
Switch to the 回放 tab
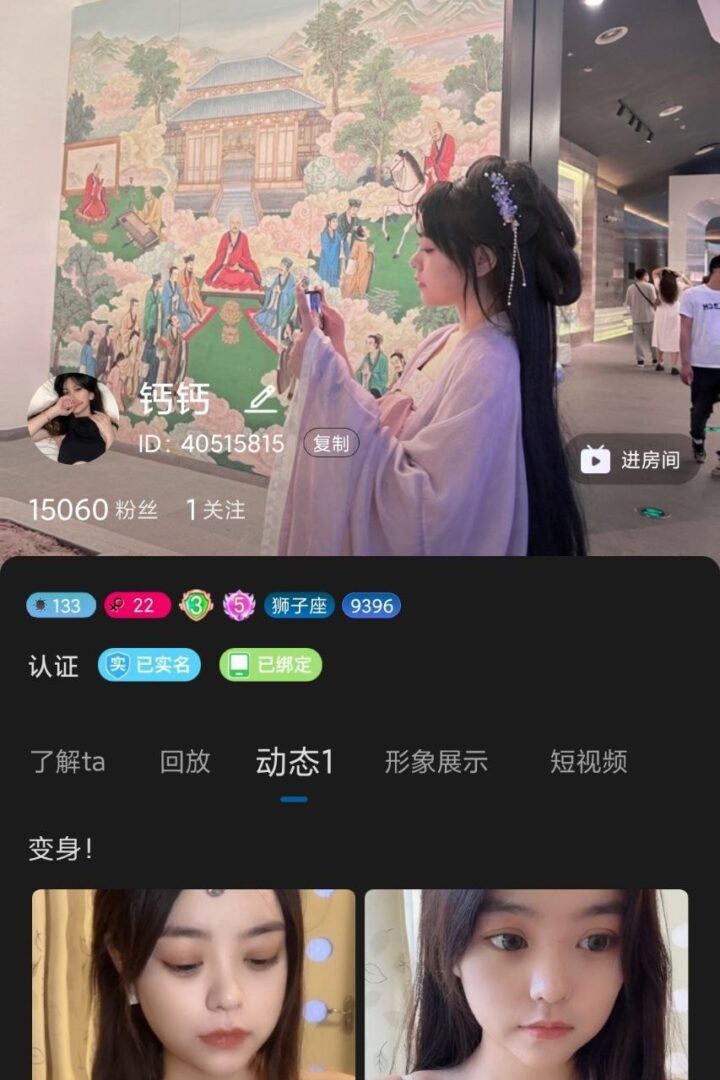(x=185, y=762)
